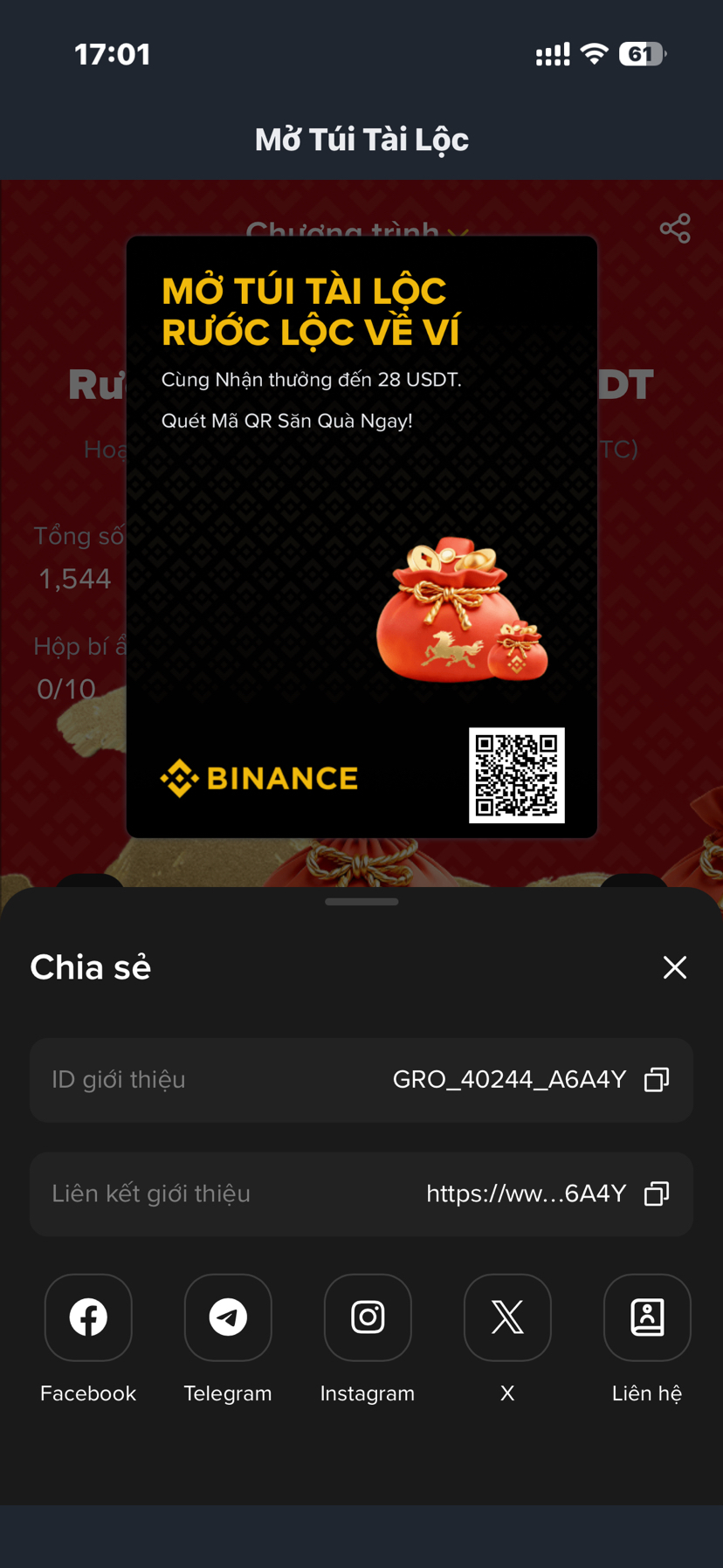Copy the referral ID GRO_40244_A6A4Y
Viewport: 723px width, 1568px height.
657,1080
